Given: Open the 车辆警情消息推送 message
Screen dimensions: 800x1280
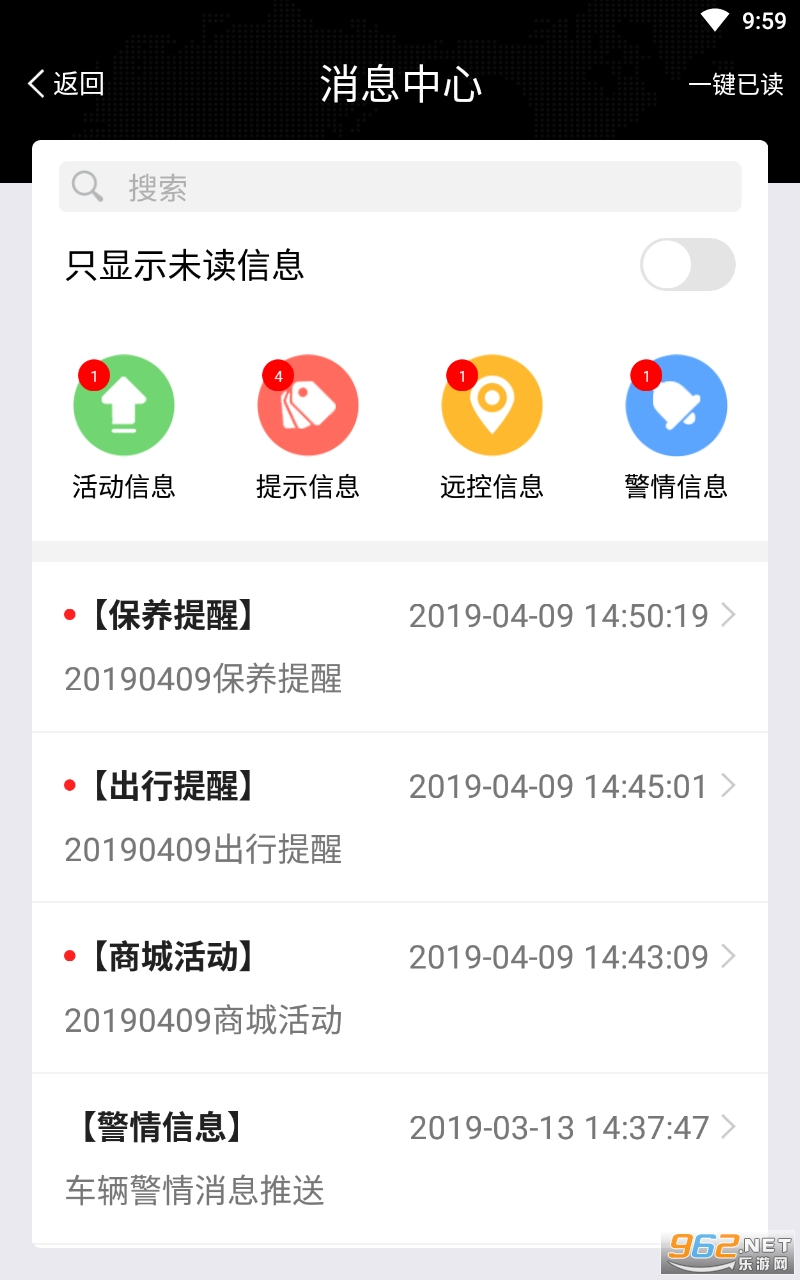Looking at the screenshot, I should click(x=400, y=1159).
